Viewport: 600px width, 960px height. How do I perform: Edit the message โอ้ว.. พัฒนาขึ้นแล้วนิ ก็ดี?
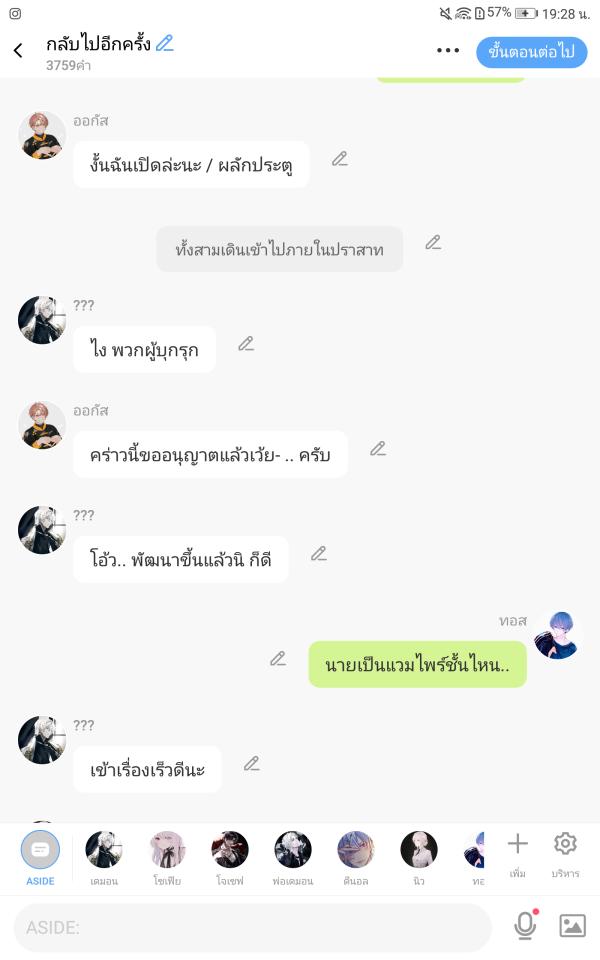tap(319, 554)
